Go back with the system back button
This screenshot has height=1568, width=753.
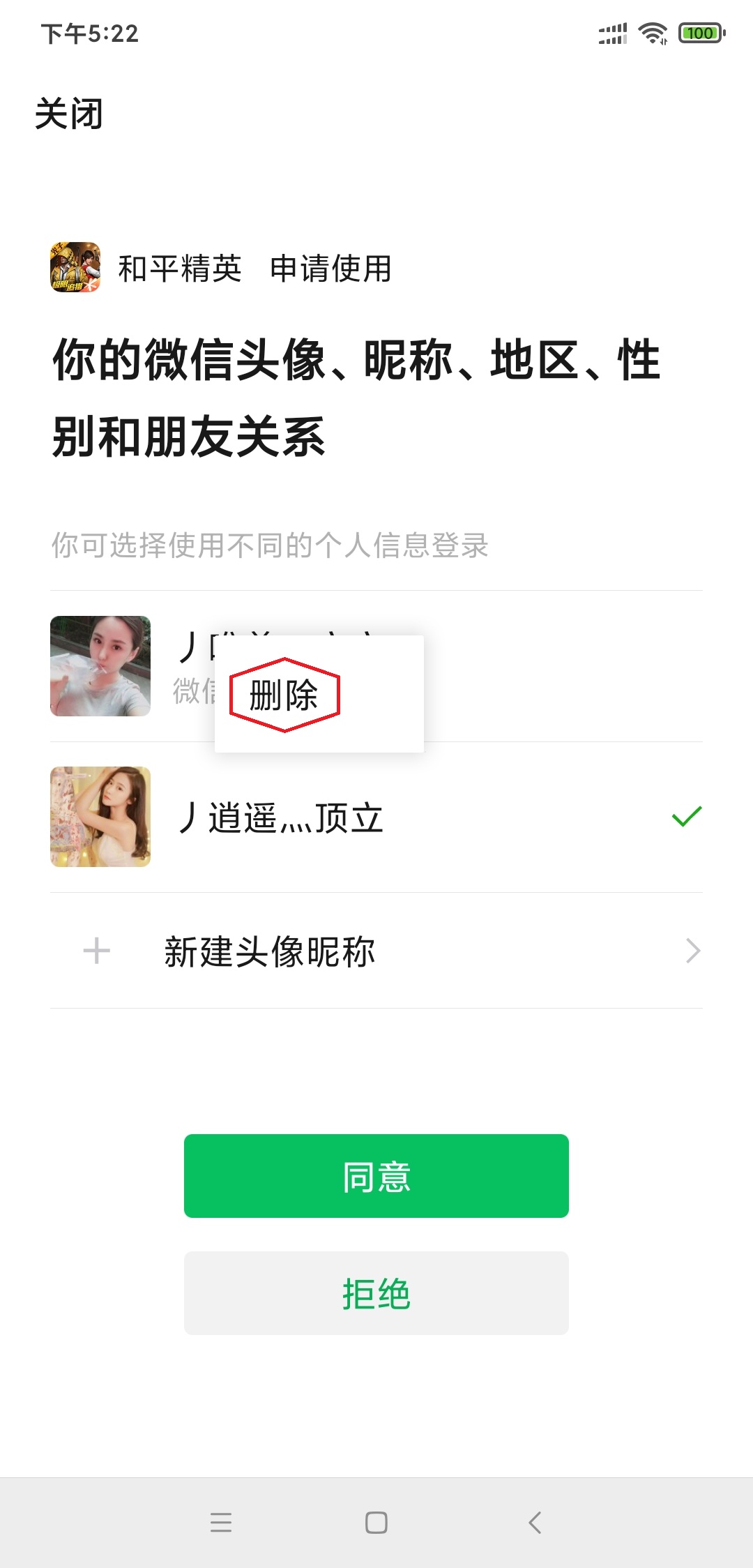coord(535,1522)
